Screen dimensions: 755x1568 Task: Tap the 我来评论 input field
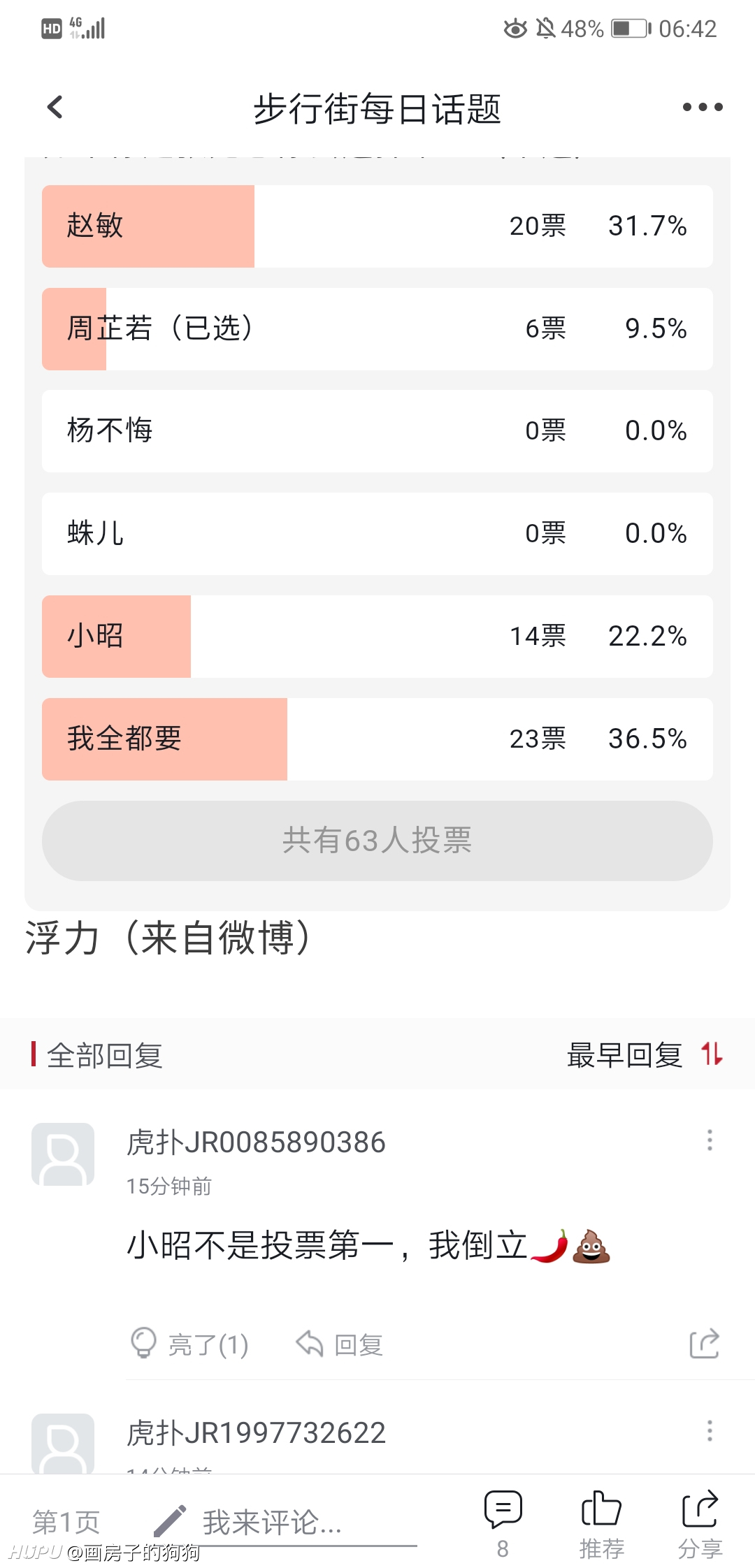tap(285, 1523)
